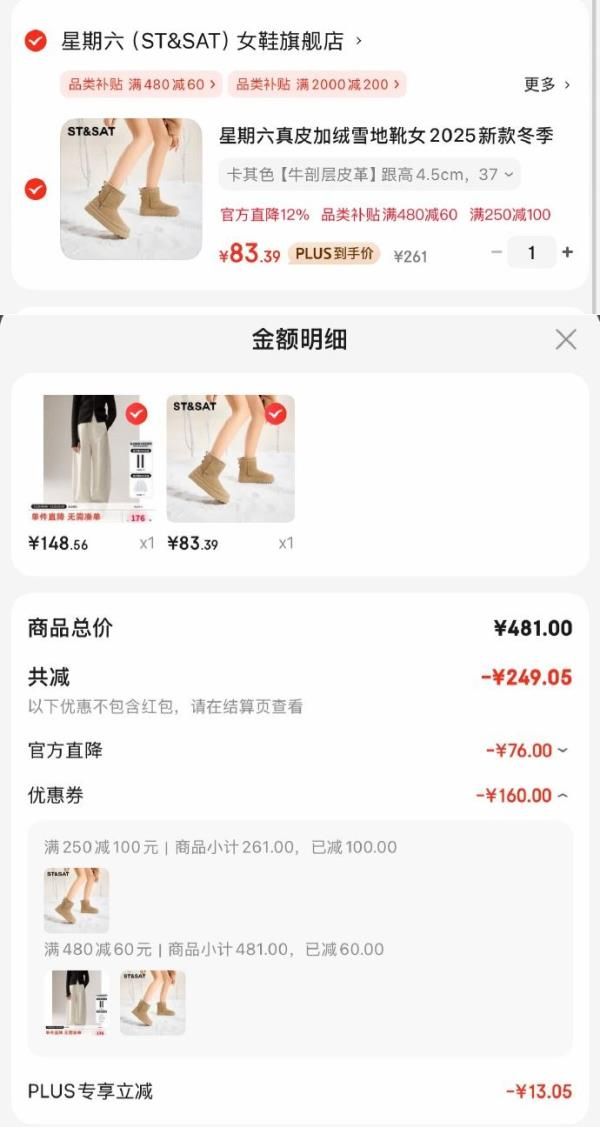Deselect the ¥148.56 trousers in the breakdown
This screenshot has height=1128, width=600.
pos(136,413)
